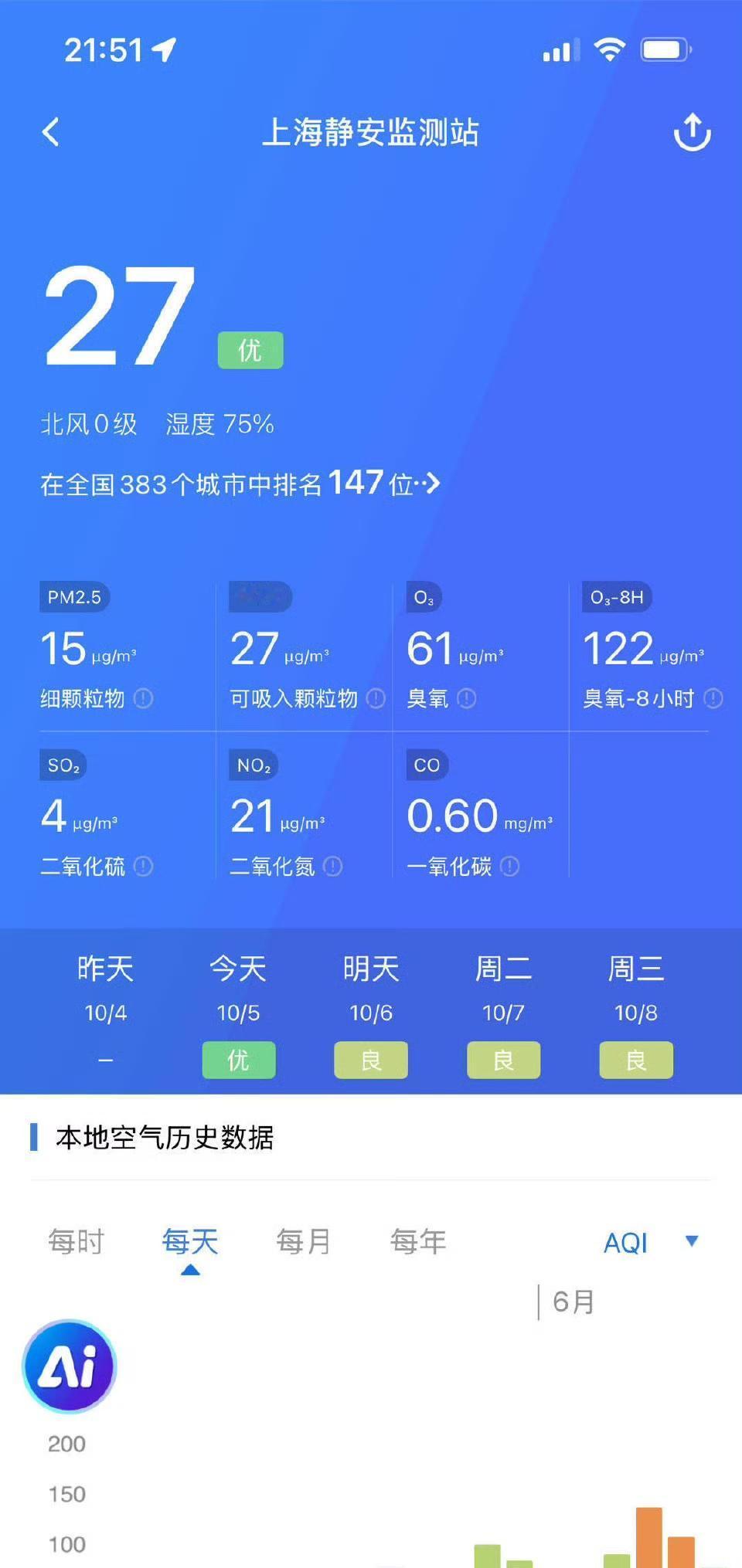Switch history chart to 每年
This screenshot has width=742, height=1568.
(418, 1242)
